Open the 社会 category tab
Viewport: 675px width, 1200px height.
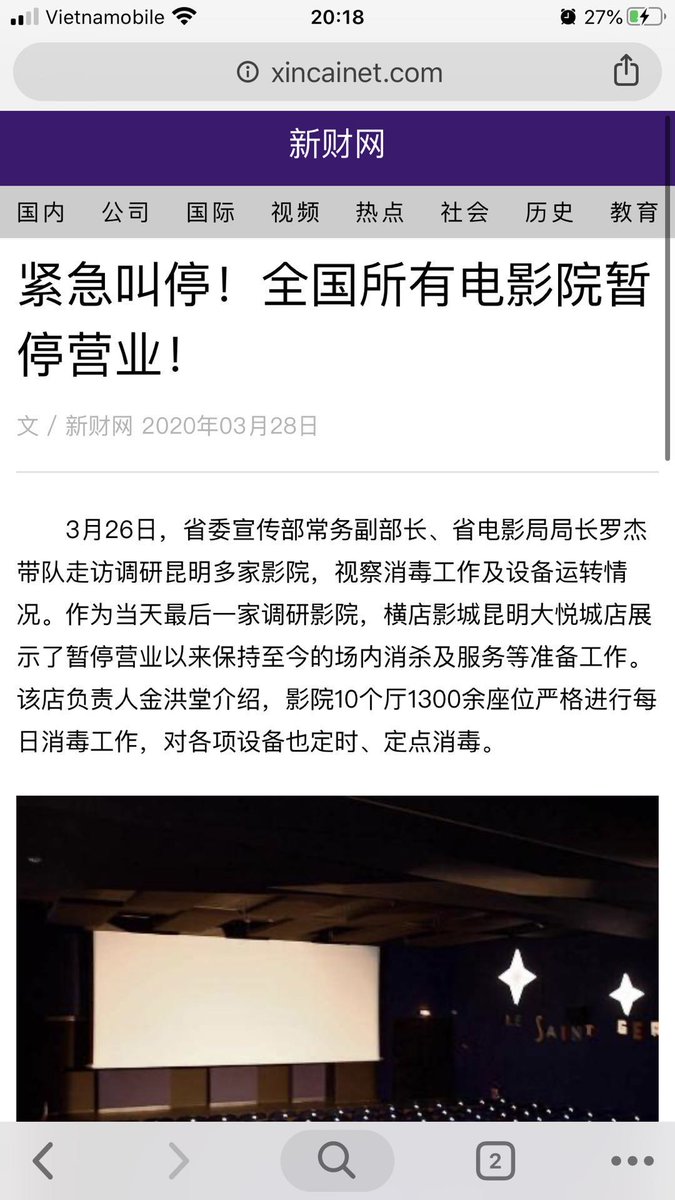(465, 212)
